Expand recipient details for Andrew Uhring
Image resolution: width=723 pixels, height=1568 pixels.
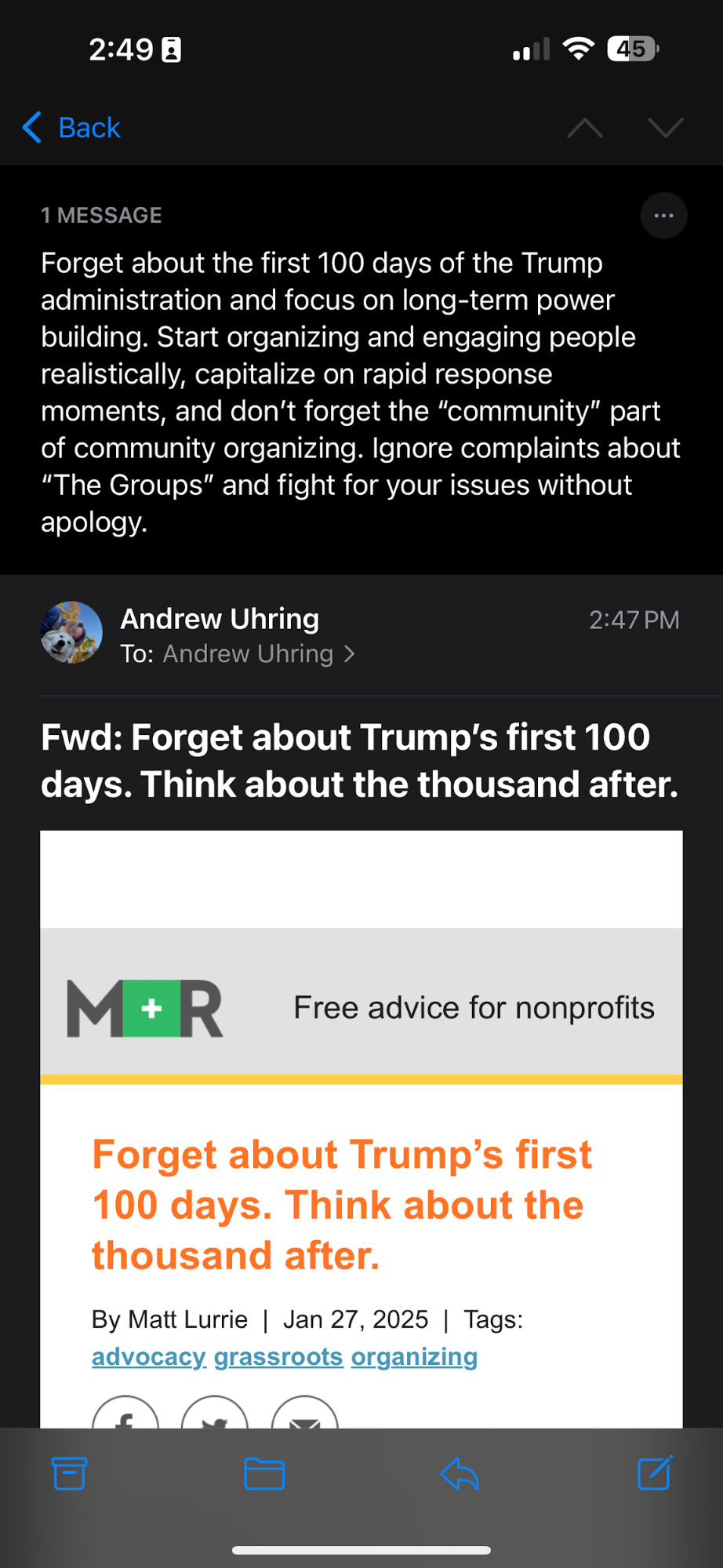260,654
